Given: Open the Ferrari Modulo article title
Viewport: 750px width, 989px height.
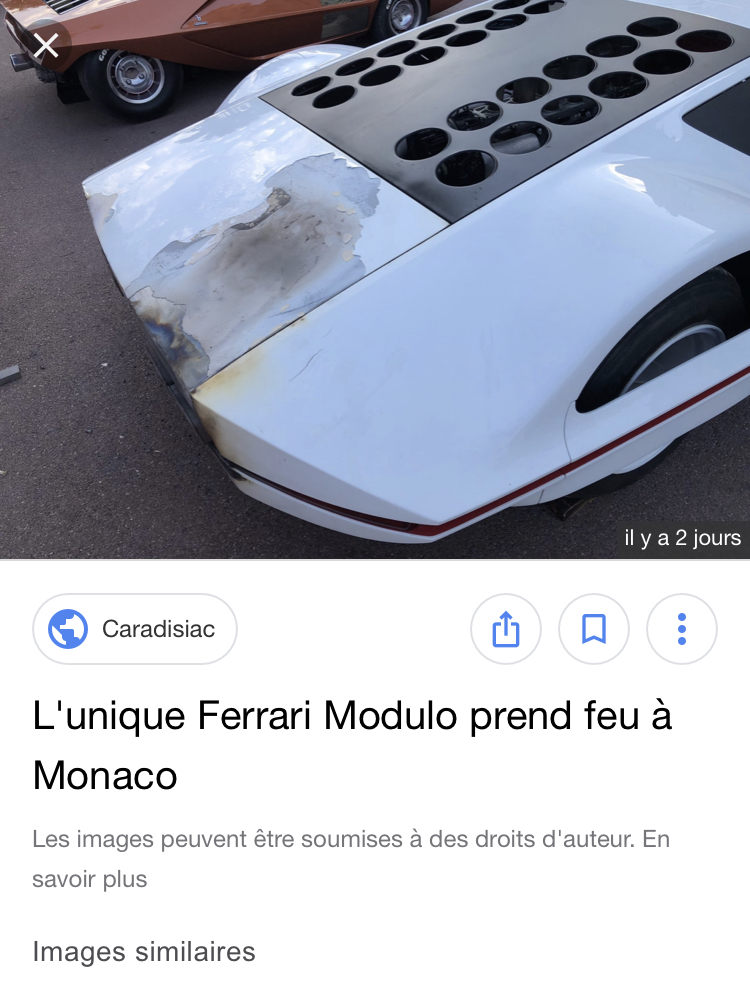Looking at the screenshot, I should coord(350,745).
